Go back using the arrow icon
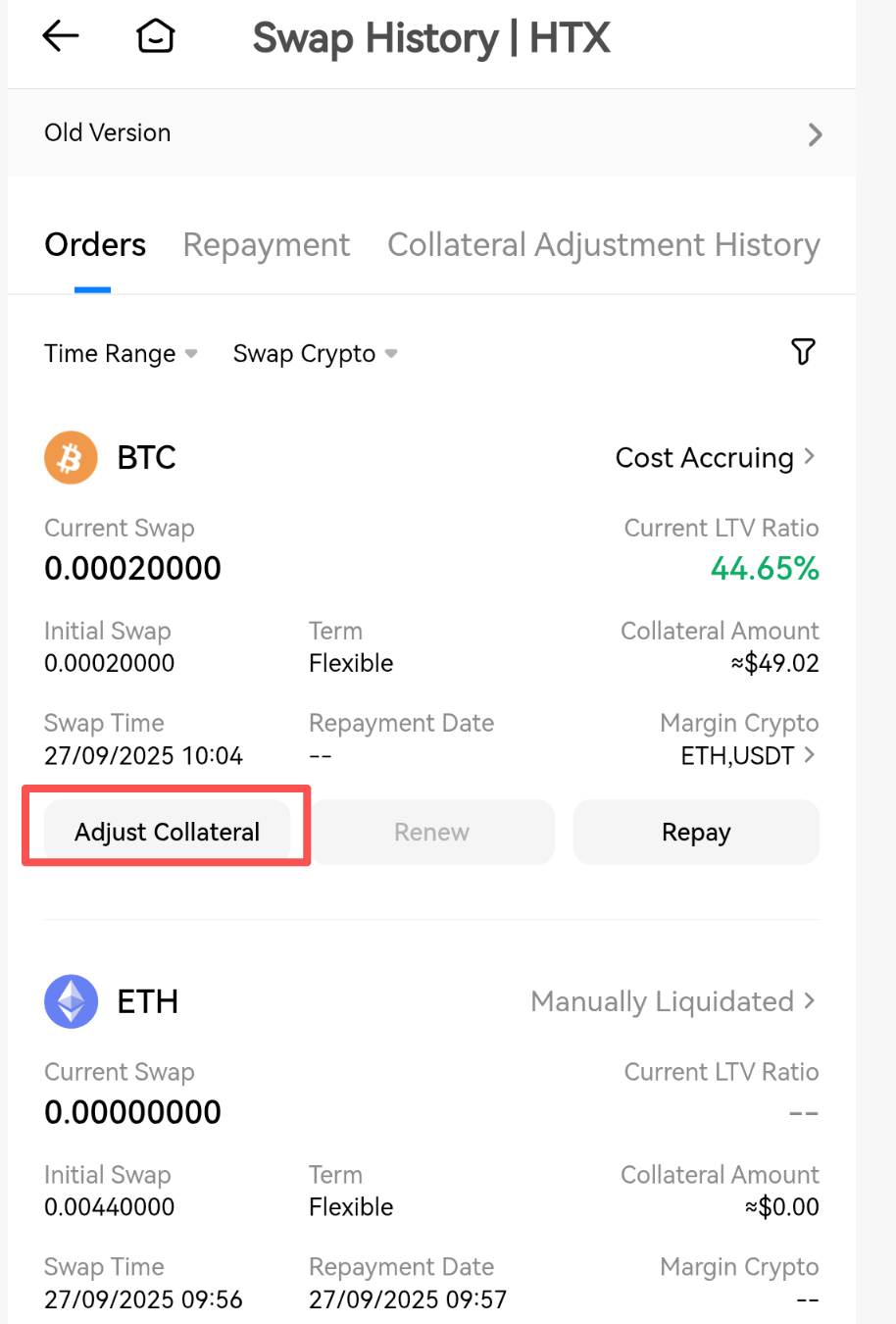Image resolution: width=896 pixels, height=1324 pixels. pos(61,37)
